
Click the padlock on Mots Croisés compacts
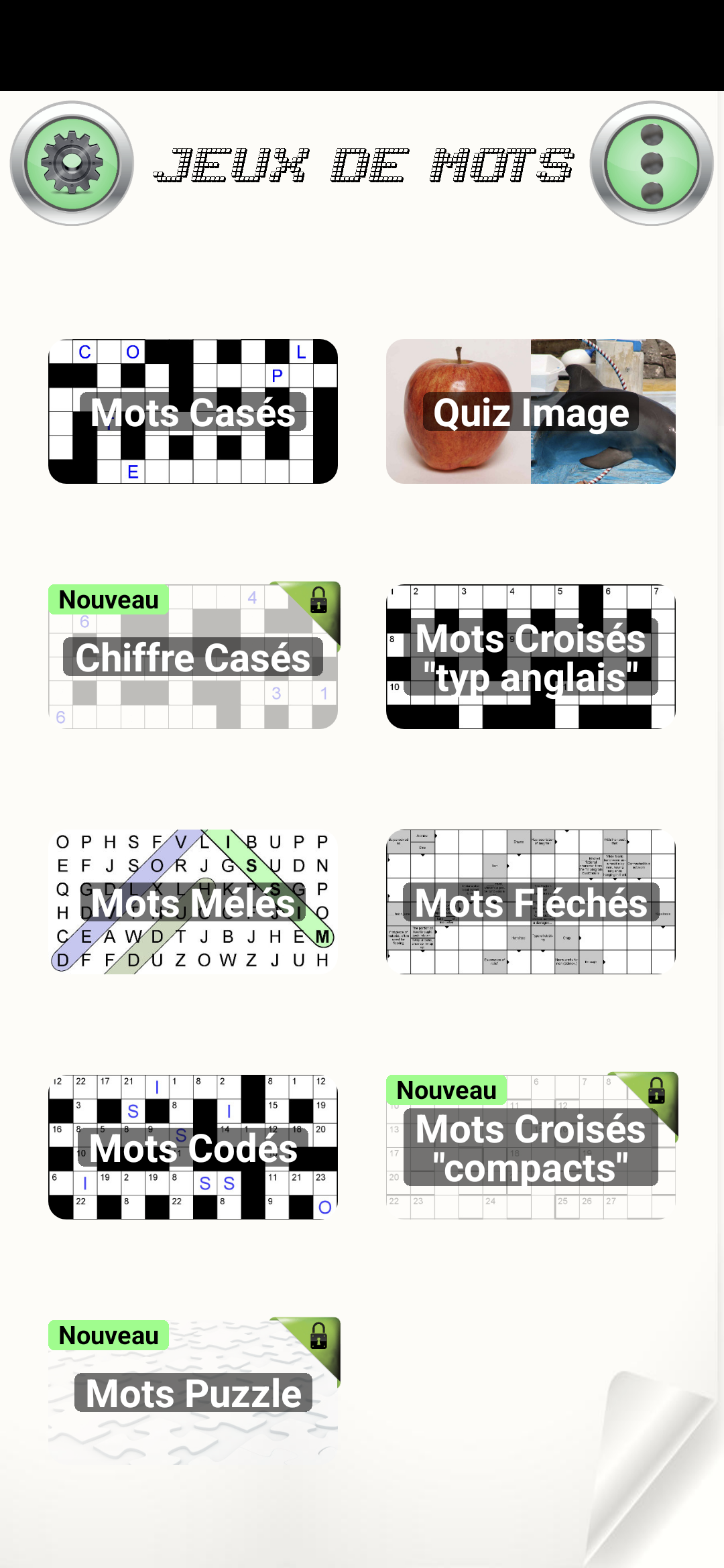(656, 1089)
